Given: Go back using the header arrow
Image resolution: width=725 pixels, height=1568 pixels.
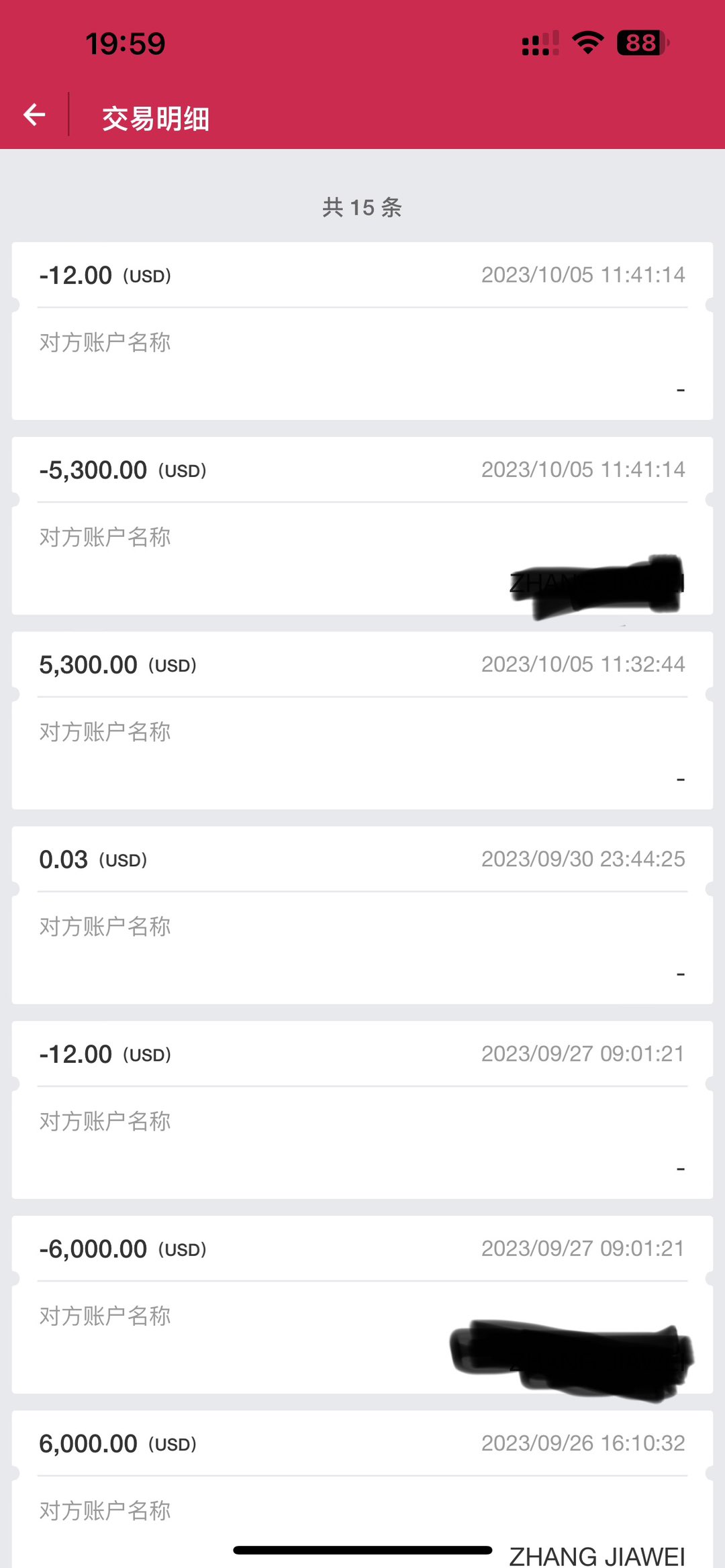Looking at the screenshot, I should click(x=34, y=115).
